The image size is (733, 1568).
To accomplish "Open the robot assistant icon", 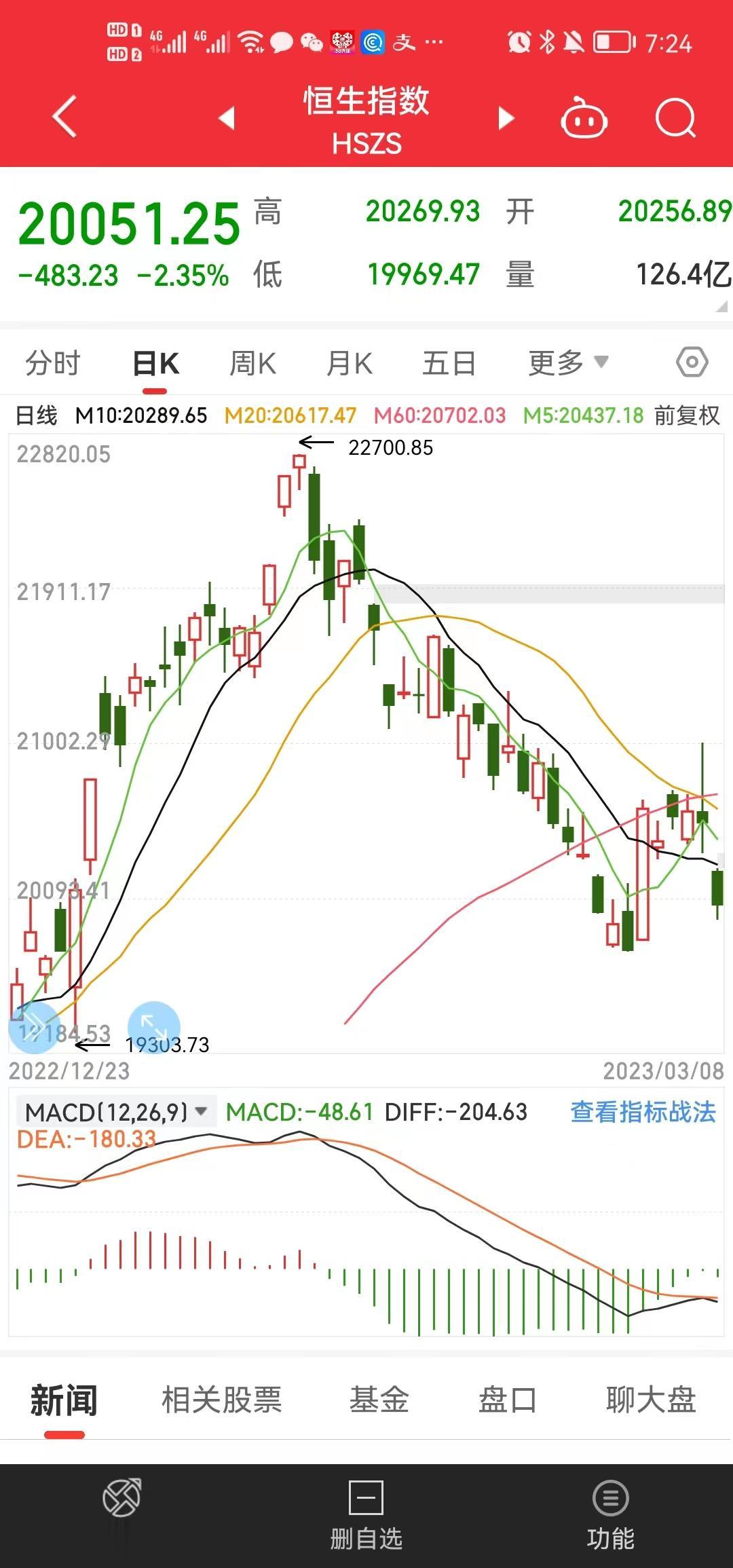I will 584,118.
